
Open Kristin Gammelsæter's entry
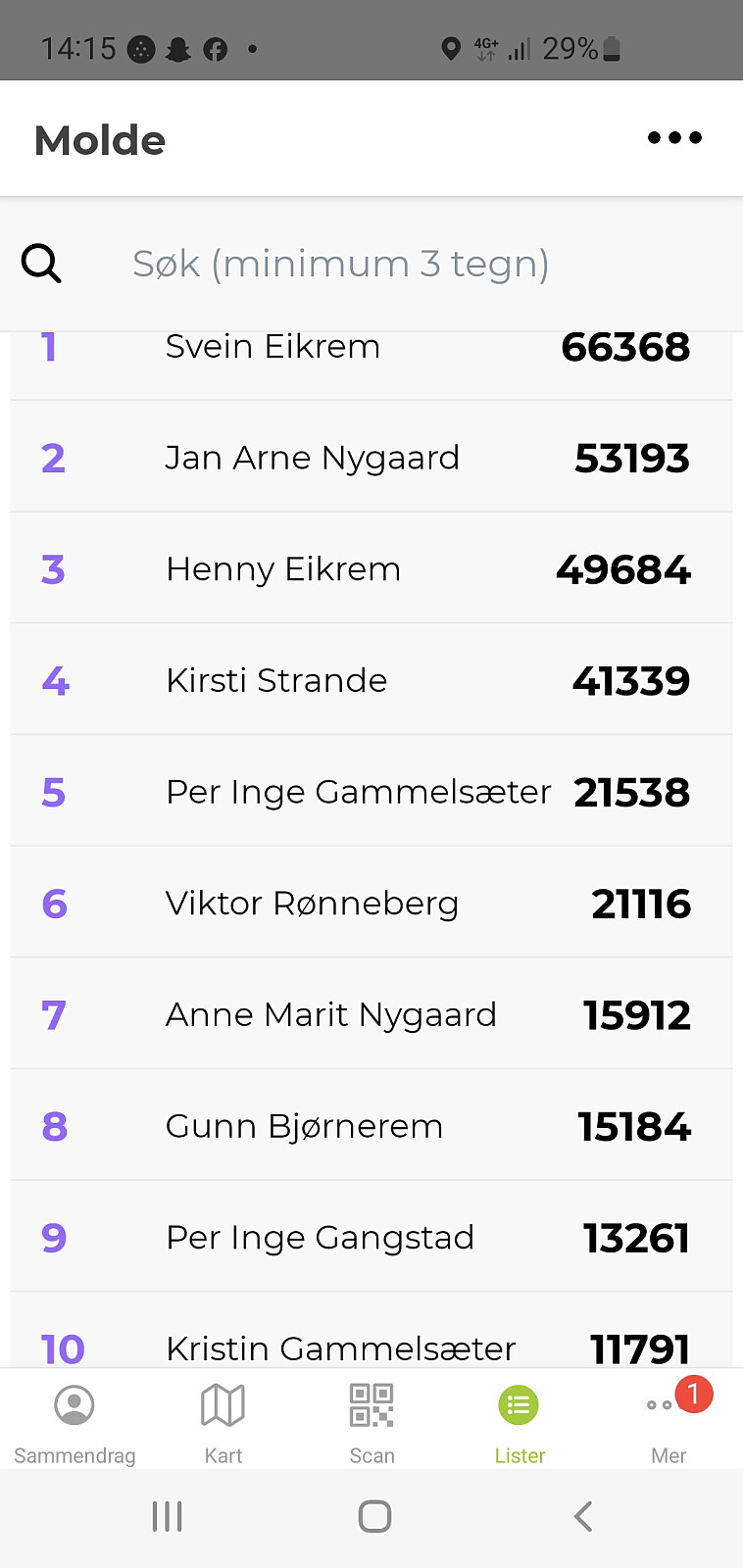point(371,1331)
